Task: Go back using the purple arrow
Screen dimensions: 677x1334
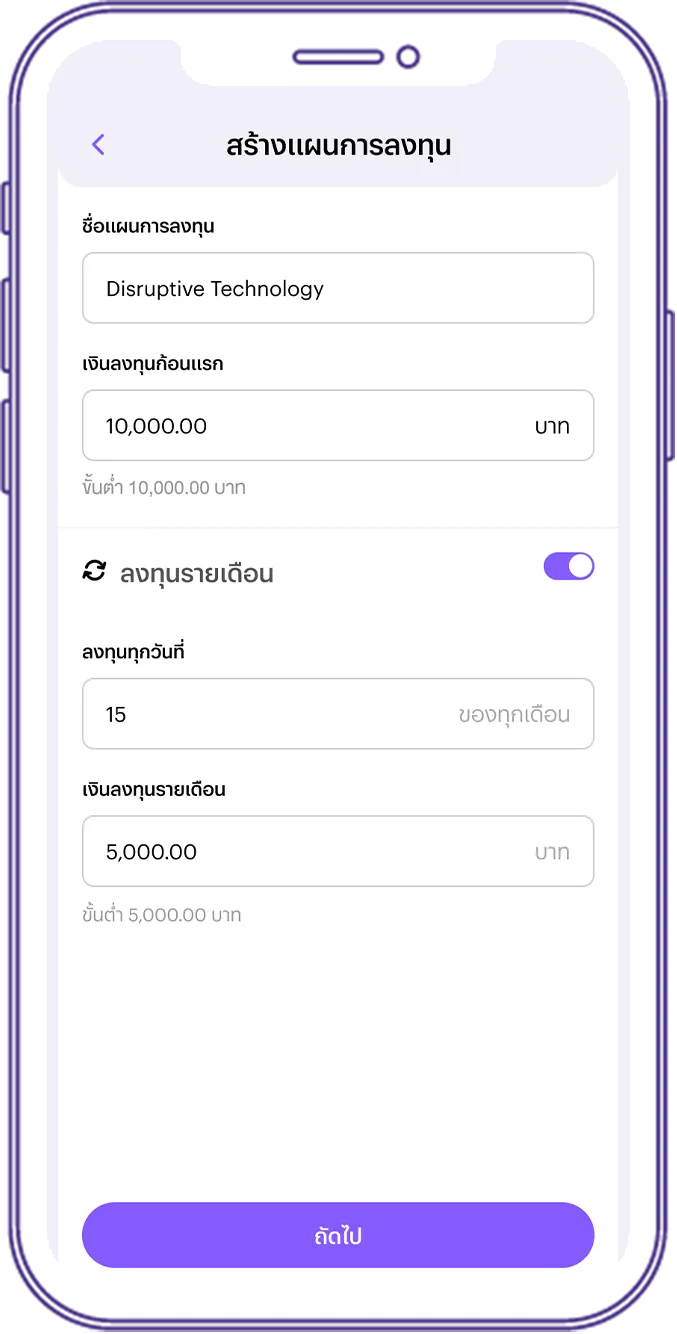Action: click(x=98, y=145)
